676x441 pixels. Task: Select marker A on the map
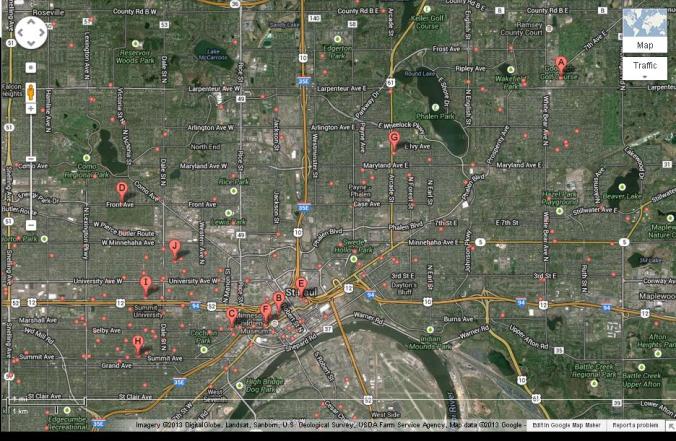(x=561, y=63)
